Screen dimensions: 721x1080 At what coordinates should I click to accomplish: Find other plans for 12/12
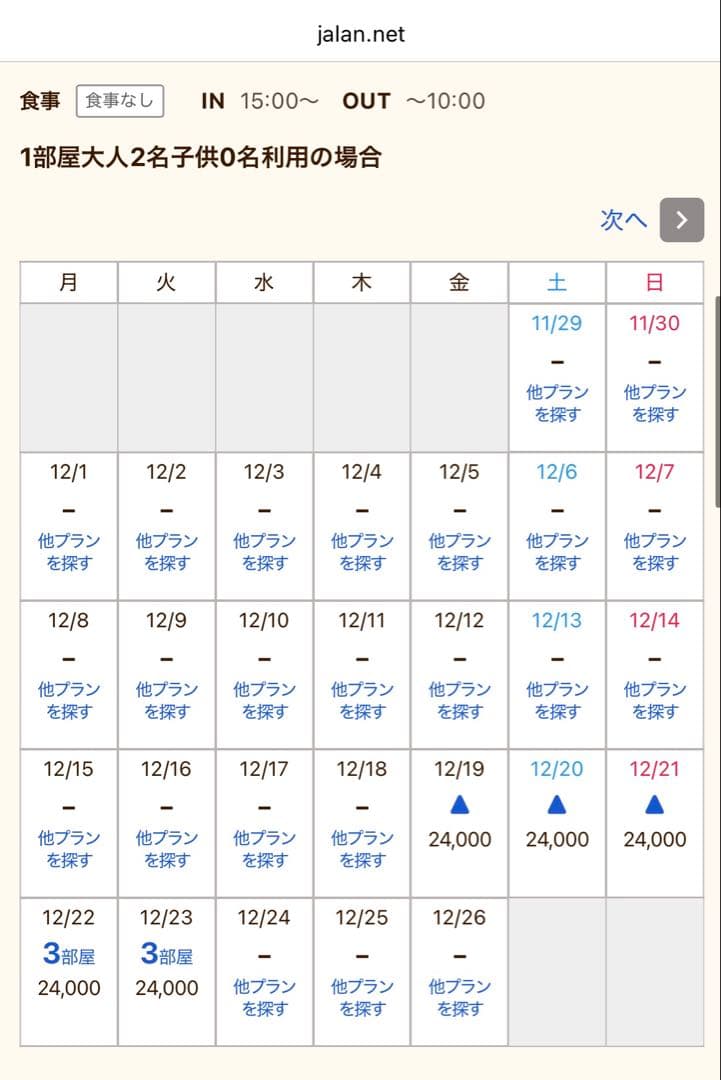click(459, 700)
